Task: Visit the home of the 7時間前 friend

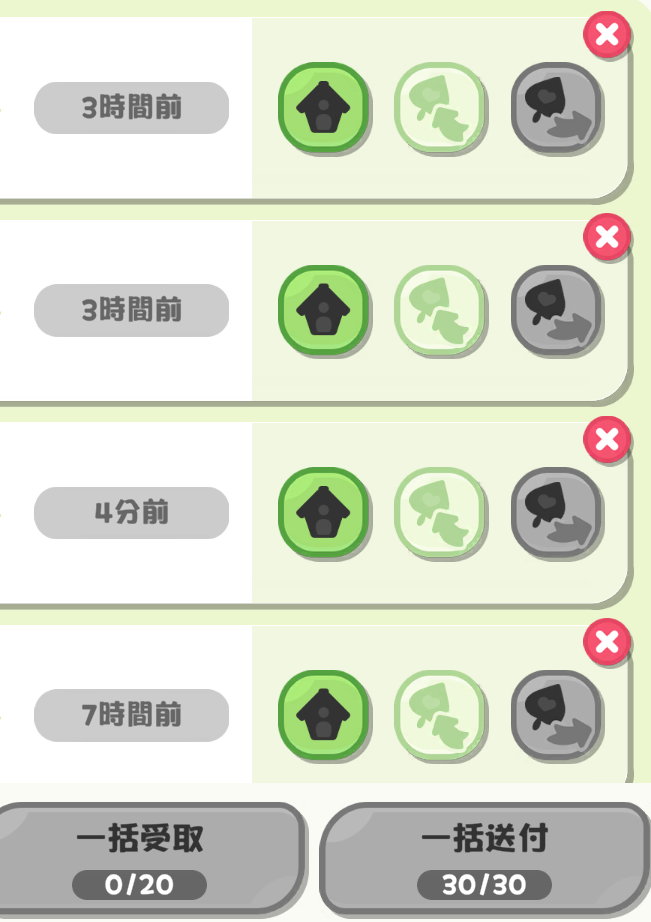Action: tap(323, 714)
